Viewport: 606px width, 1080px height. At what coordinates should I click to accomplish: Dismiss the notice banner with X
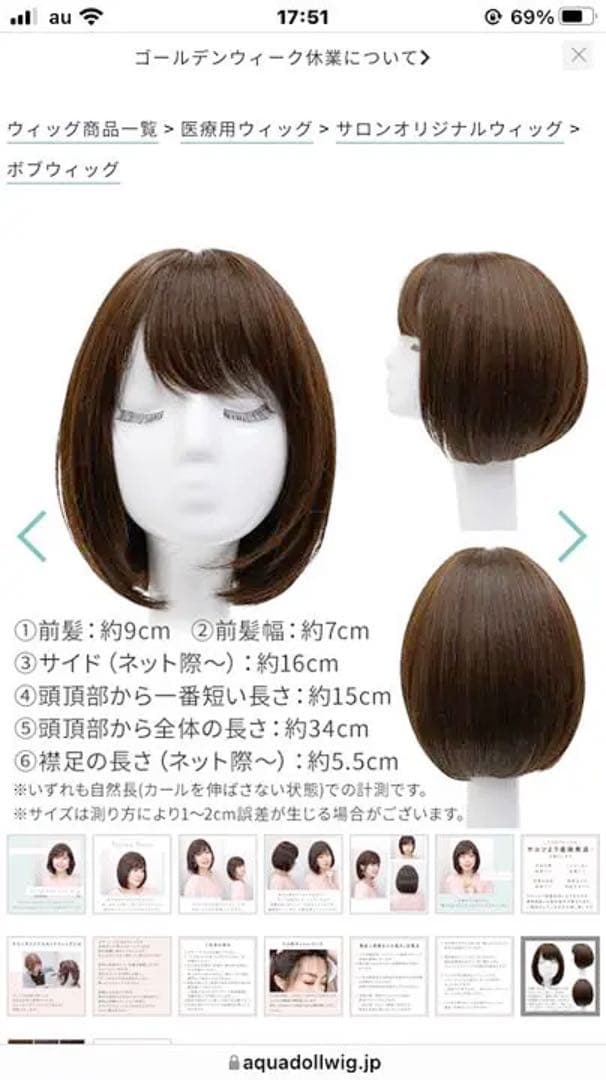point(578,56)
